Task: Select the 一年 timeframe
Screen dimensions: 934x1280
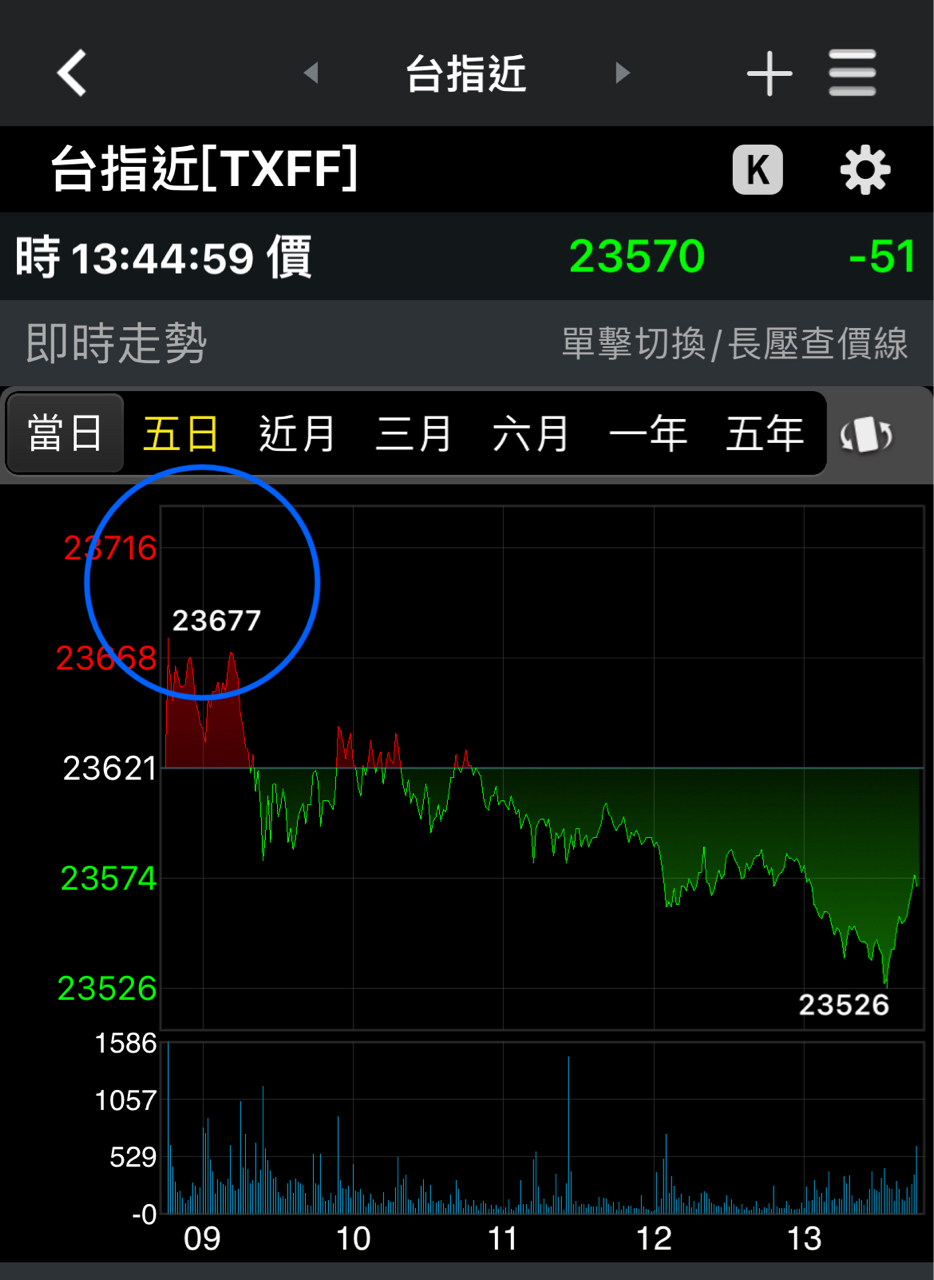Action: point(647,434)
